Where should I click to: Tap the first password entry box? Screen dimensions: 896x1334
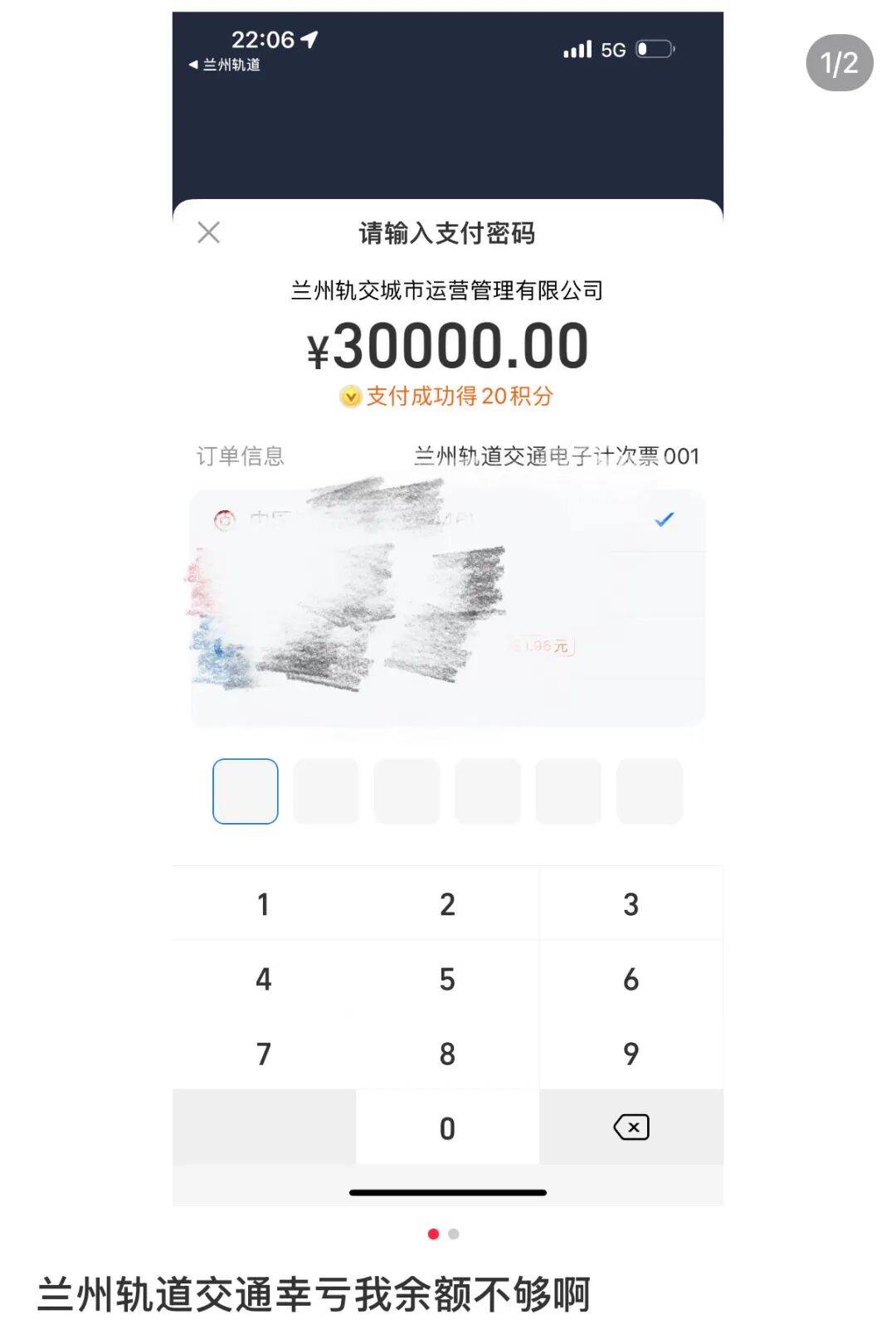[x=245, y=791]
